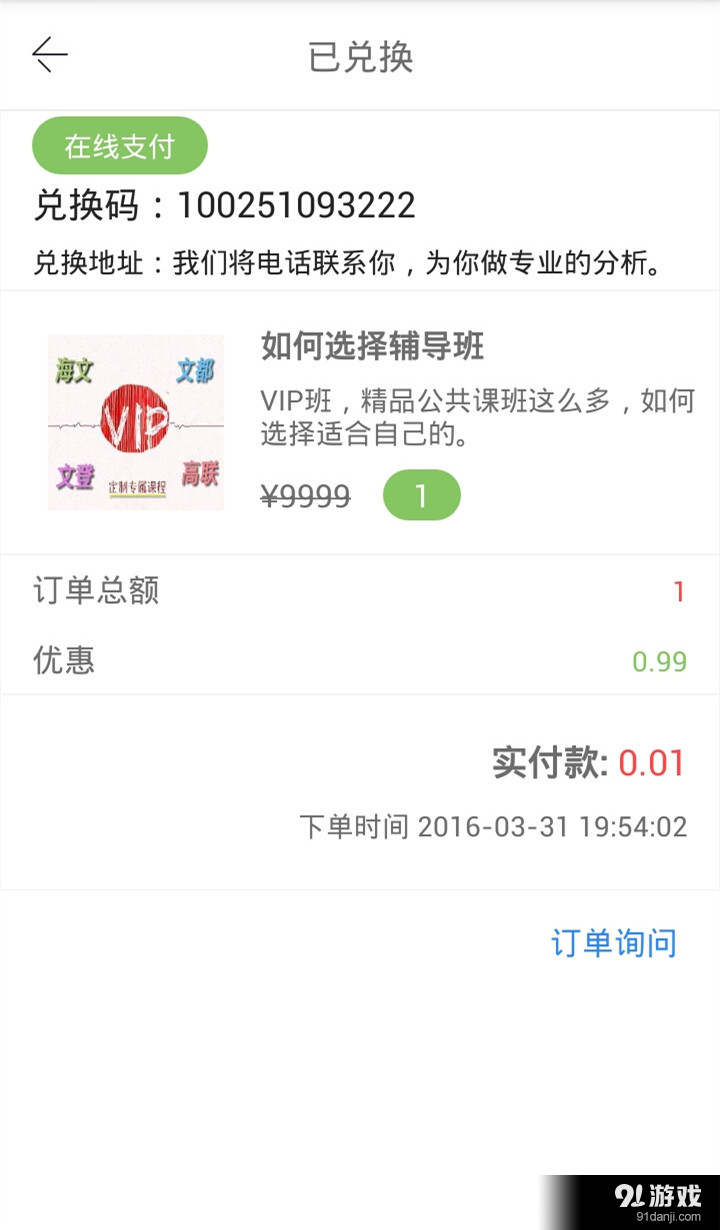This screenshot has width=720, height=1230.
Task: Tap the 实付款 payment label text
Action: pyautogui.click(x=549, y=763)
